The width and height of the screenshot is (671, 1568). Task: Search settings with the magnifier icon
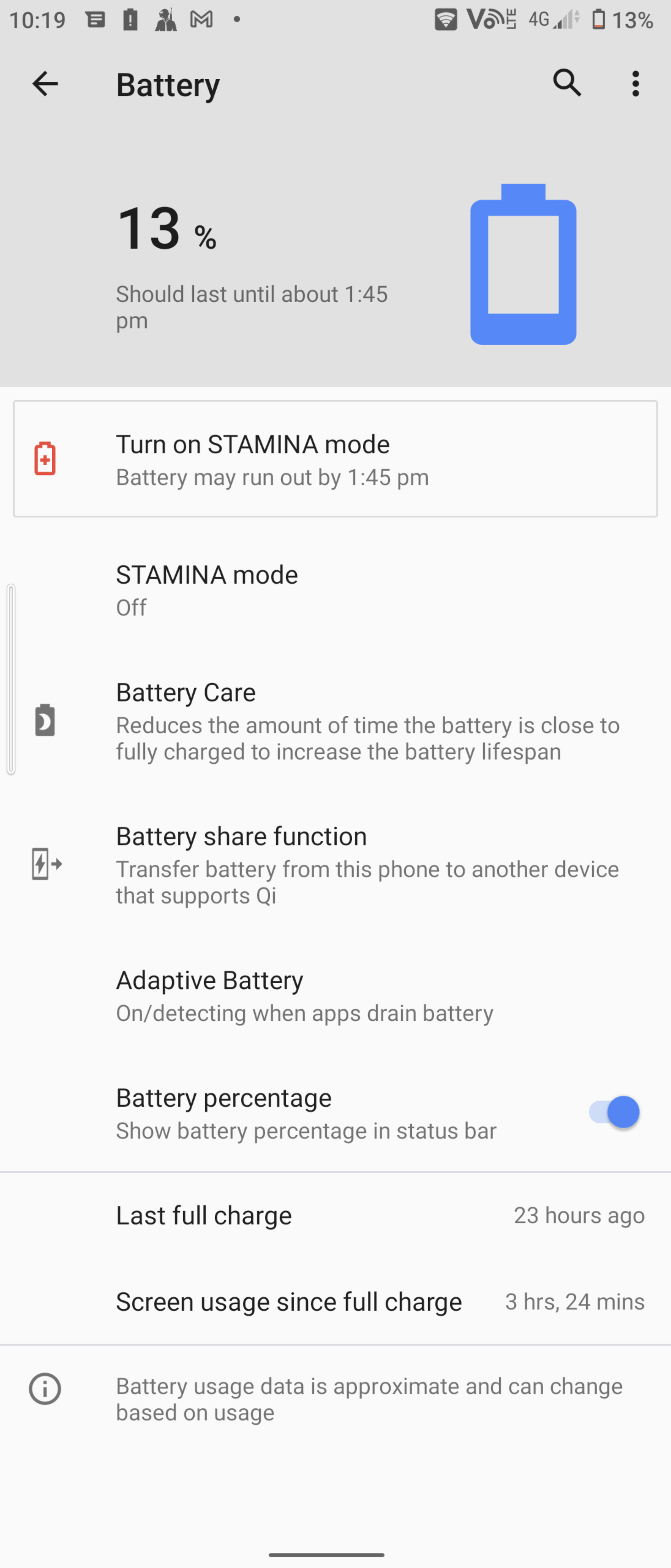567,83
